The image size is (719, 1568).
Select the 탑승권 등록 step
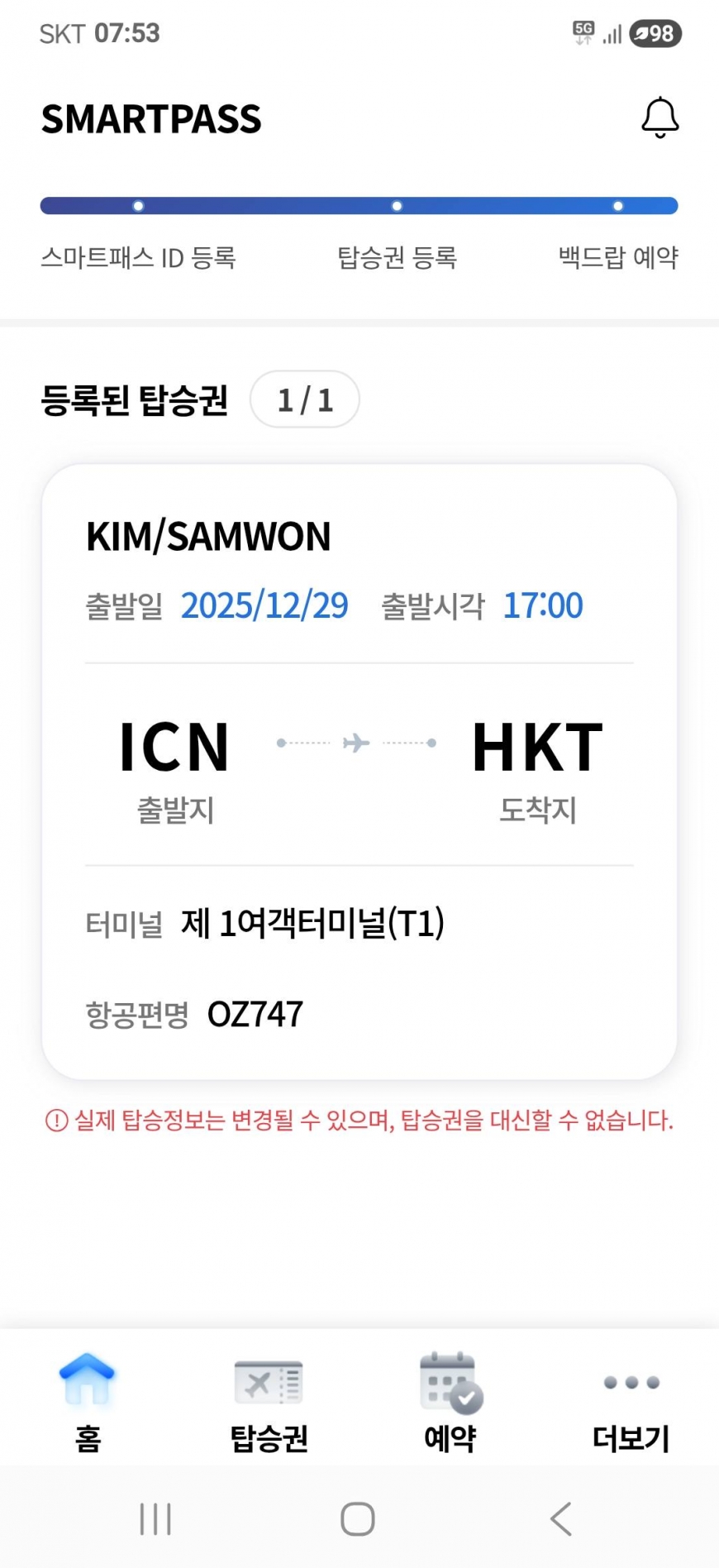coord(397,257)
